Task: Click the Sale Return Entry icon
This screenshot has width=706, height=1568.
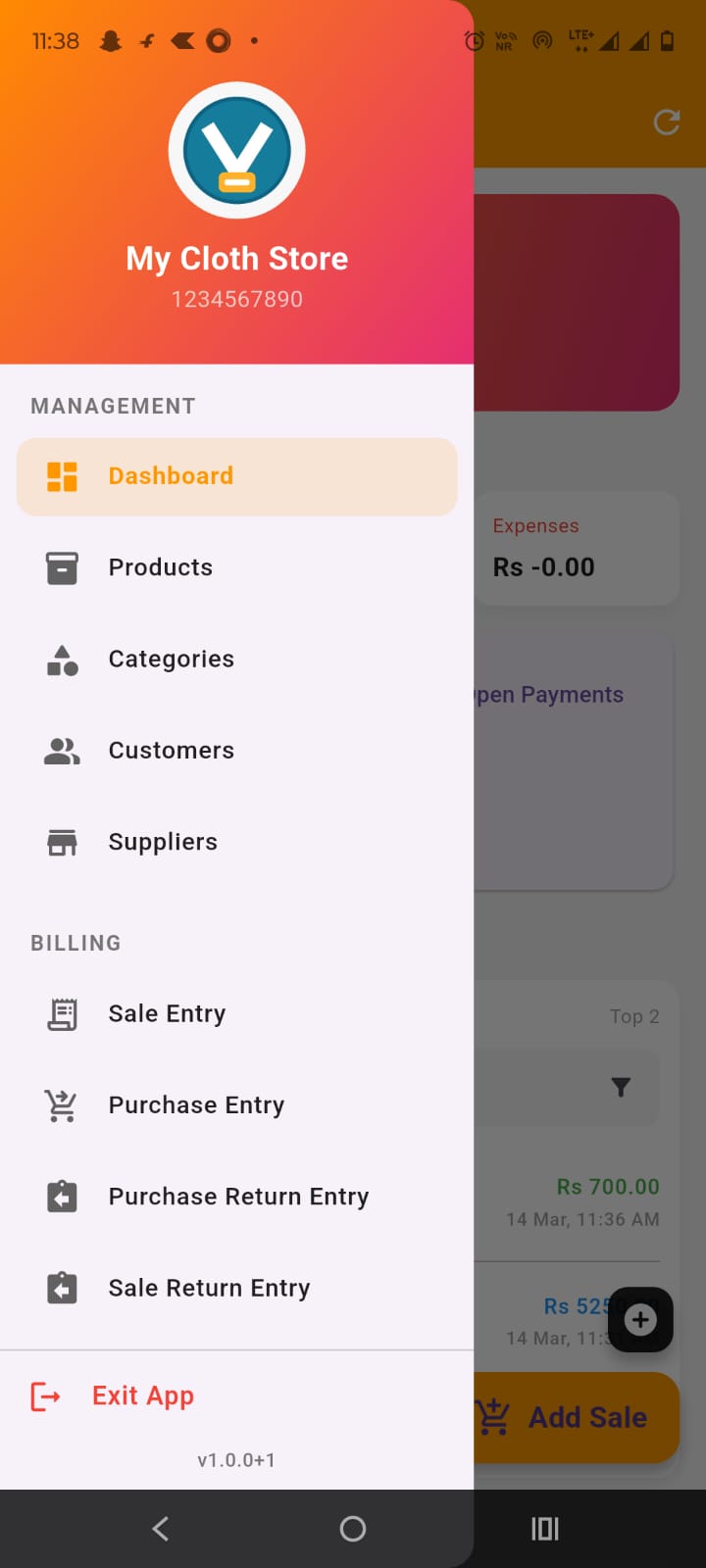Action: (61, 1288)
